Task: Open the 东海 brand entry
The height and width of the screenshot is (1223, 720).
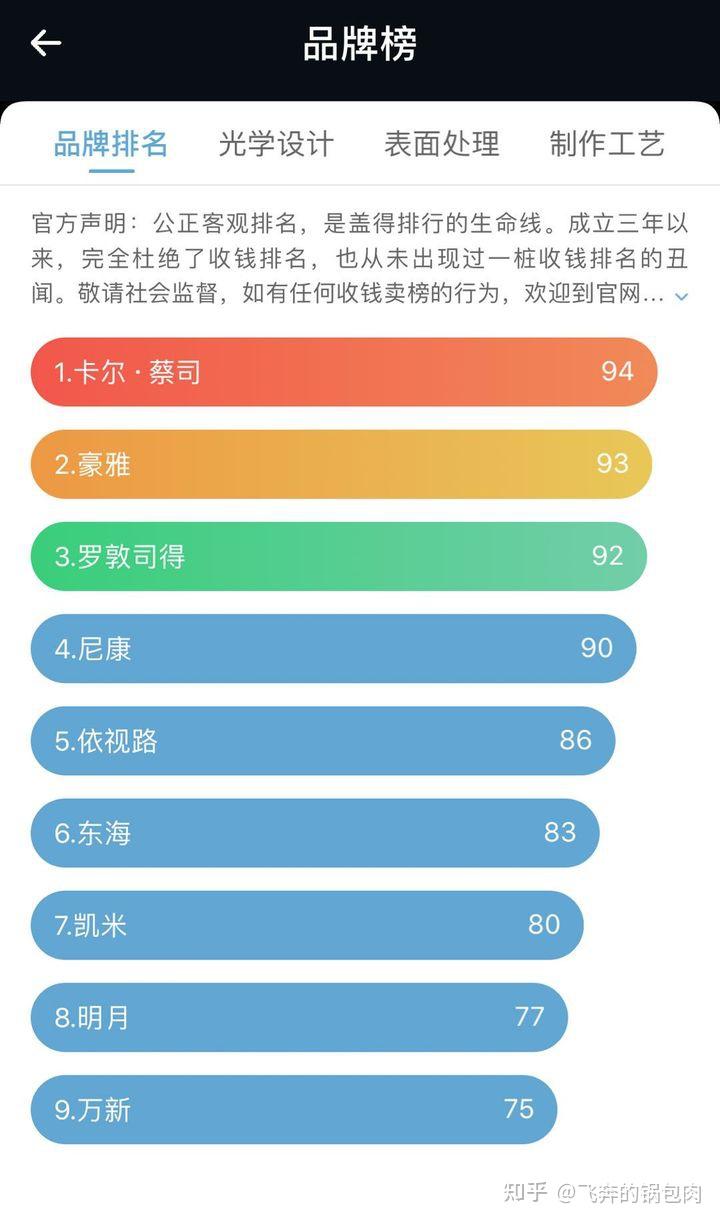Action: click(315, 833)
